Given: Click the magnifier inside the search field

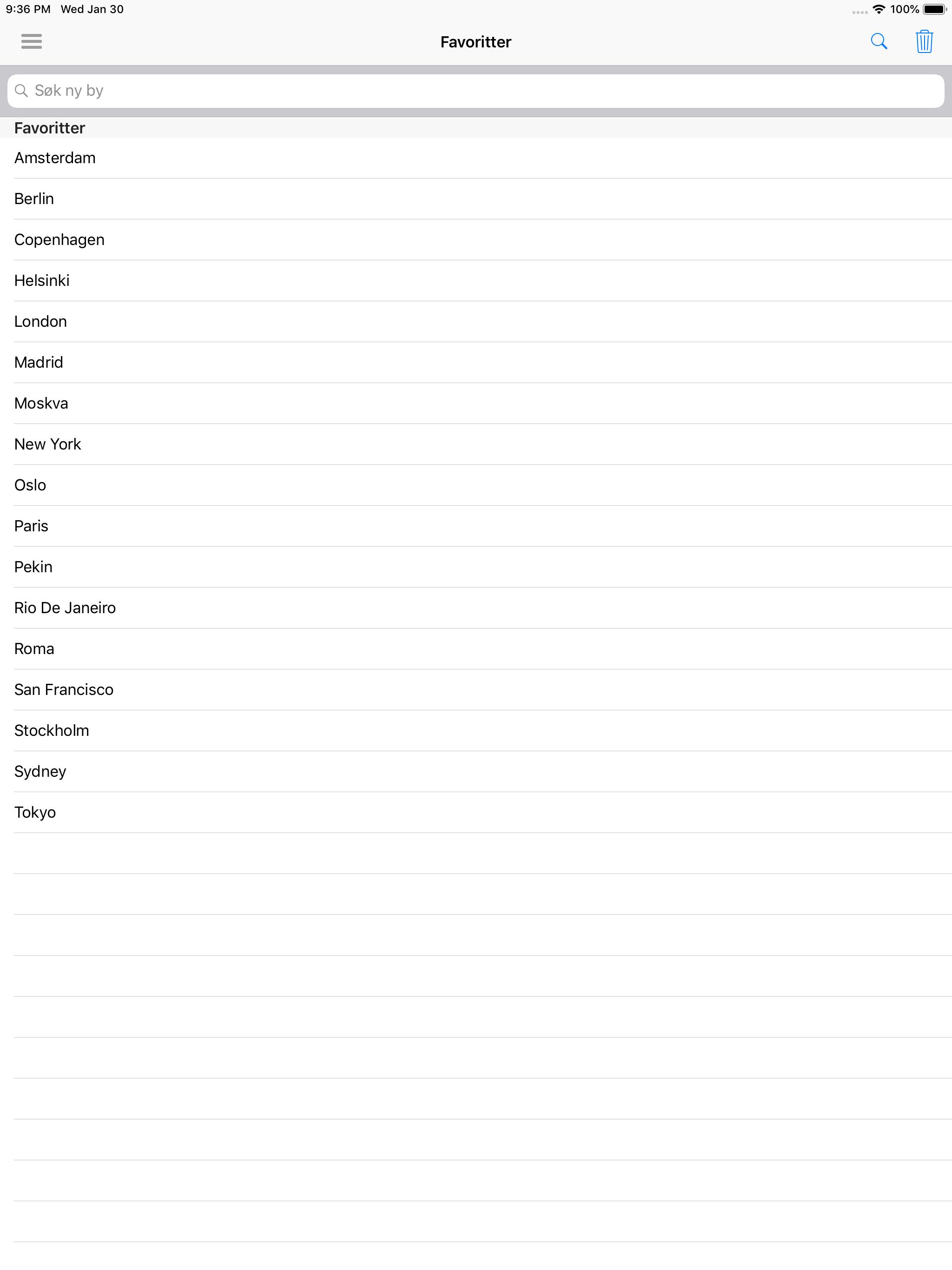Looking at the screenshot, I should tap(22, 90).
